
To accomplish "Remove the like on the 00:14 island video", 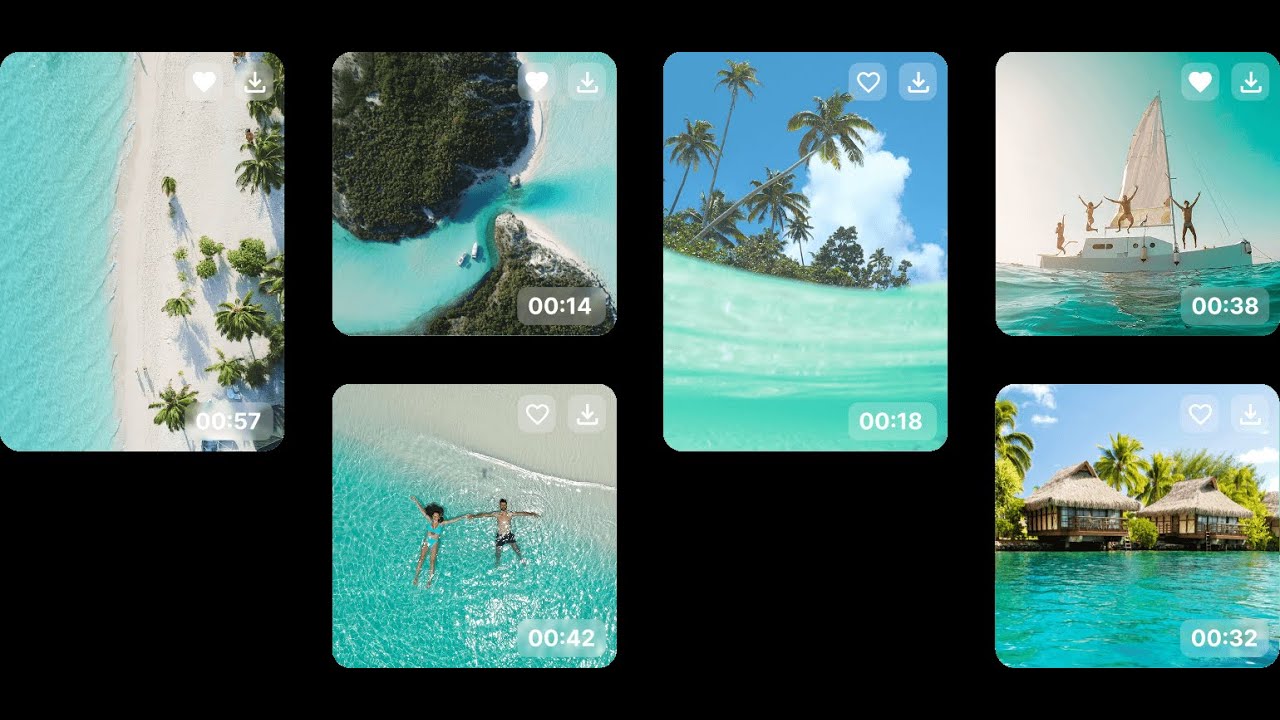I will [x=537, y=82].
